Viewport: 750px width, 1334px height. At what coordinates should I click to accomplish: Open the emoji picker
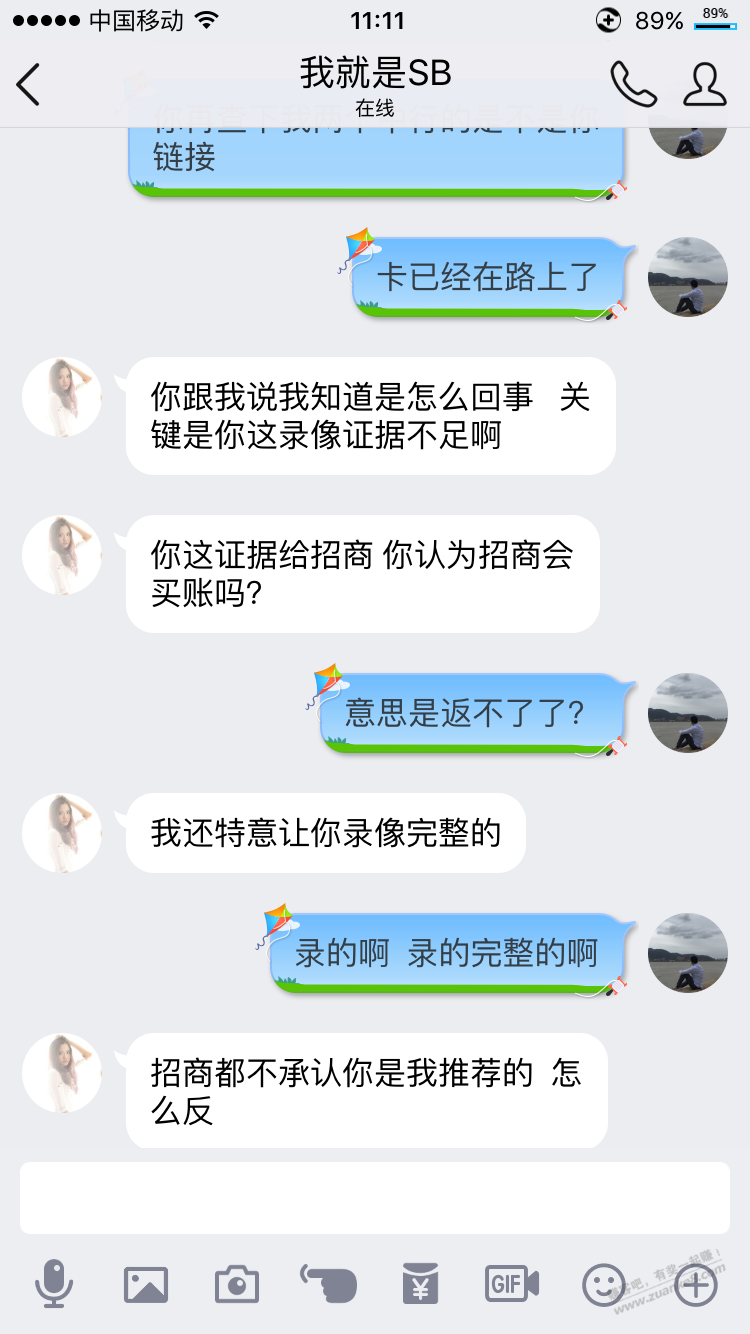click(603, 1284)
